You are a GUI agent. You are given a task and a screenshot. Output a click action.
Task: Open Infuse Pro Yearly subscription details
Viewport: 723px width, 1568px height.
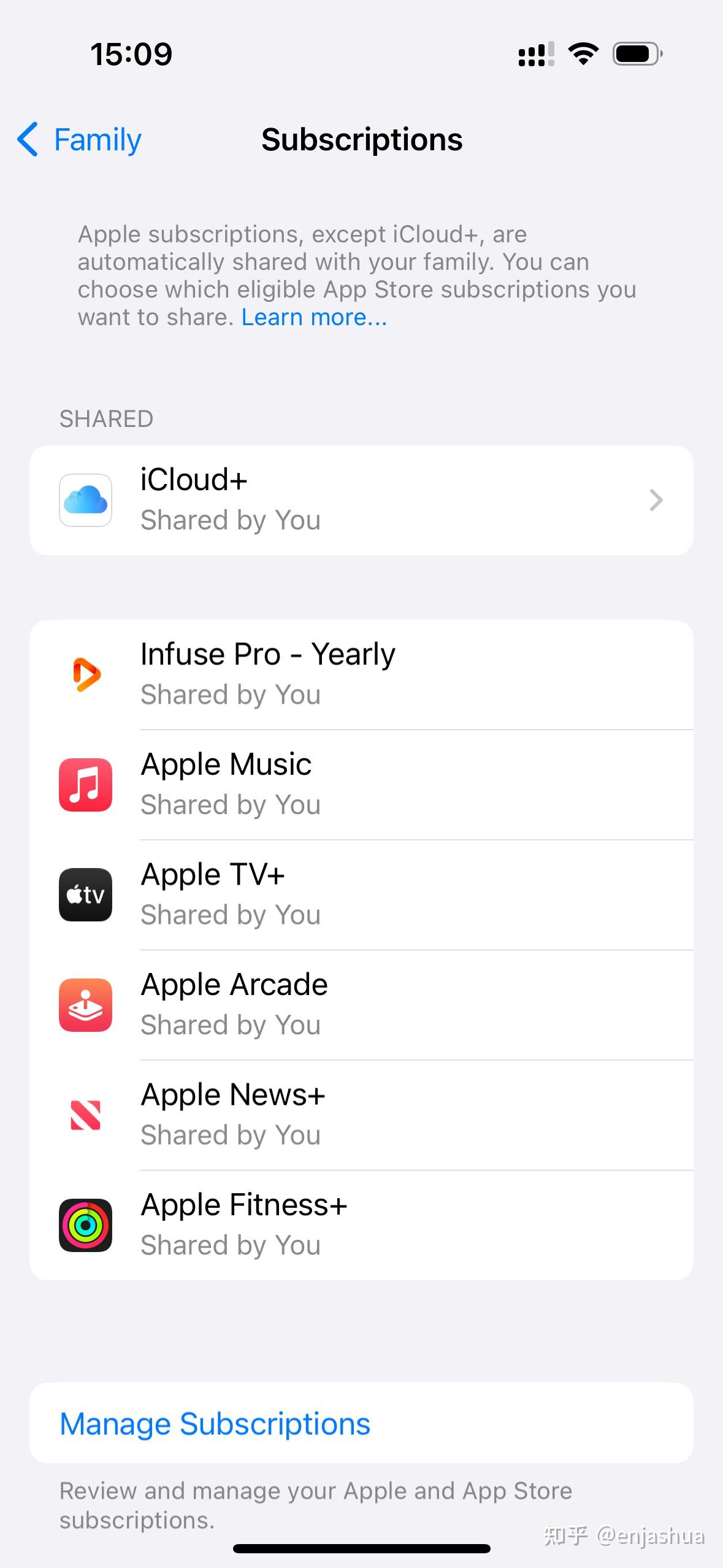pos(362,673)
